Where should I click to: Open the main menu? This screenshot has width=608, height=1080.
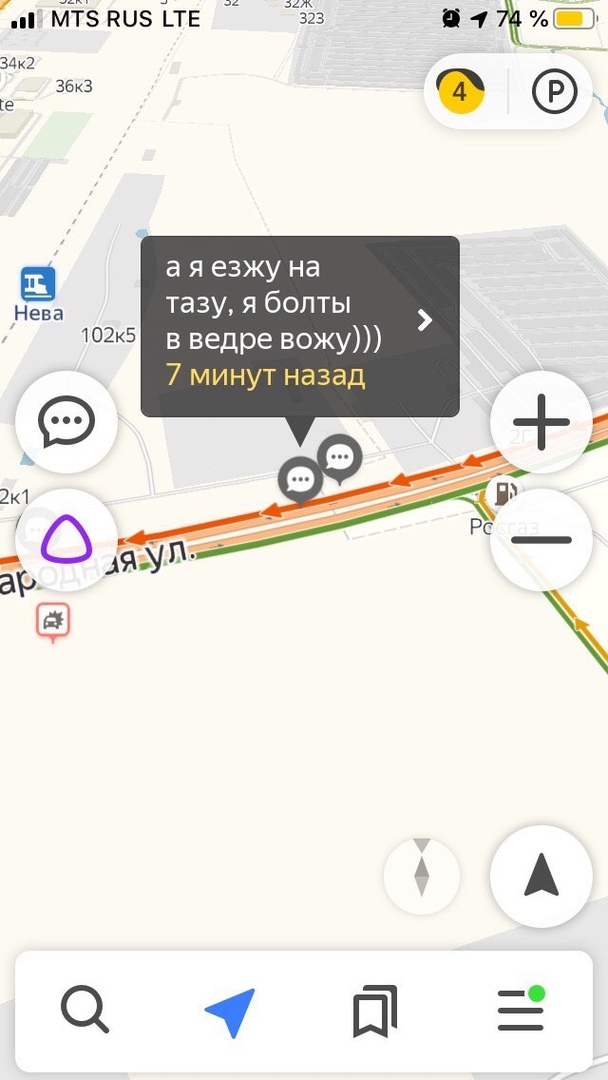[521, 1010]
